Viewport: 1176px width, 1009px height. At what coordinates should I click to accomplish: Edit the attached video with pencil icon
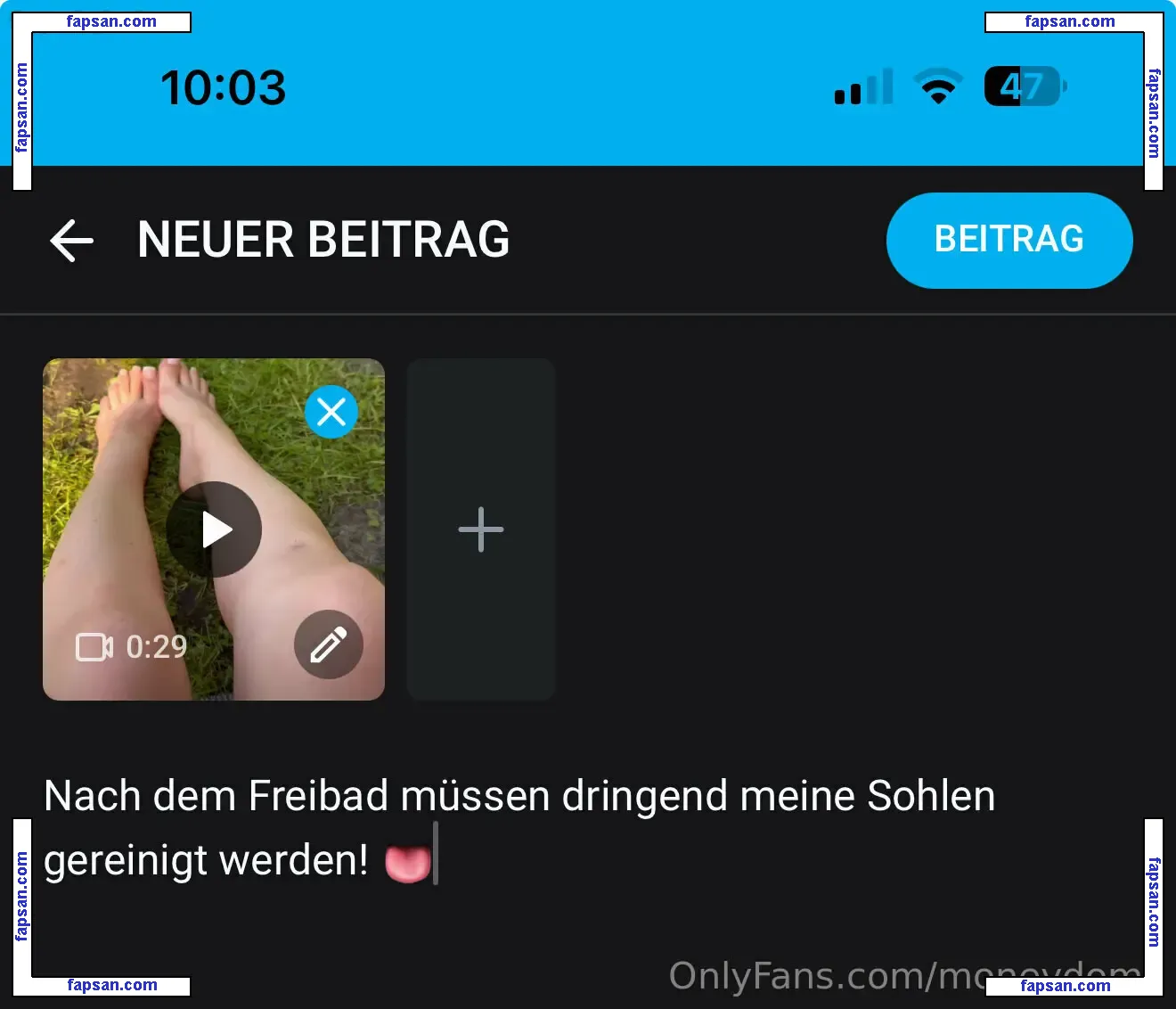click(x=328, y=644)
